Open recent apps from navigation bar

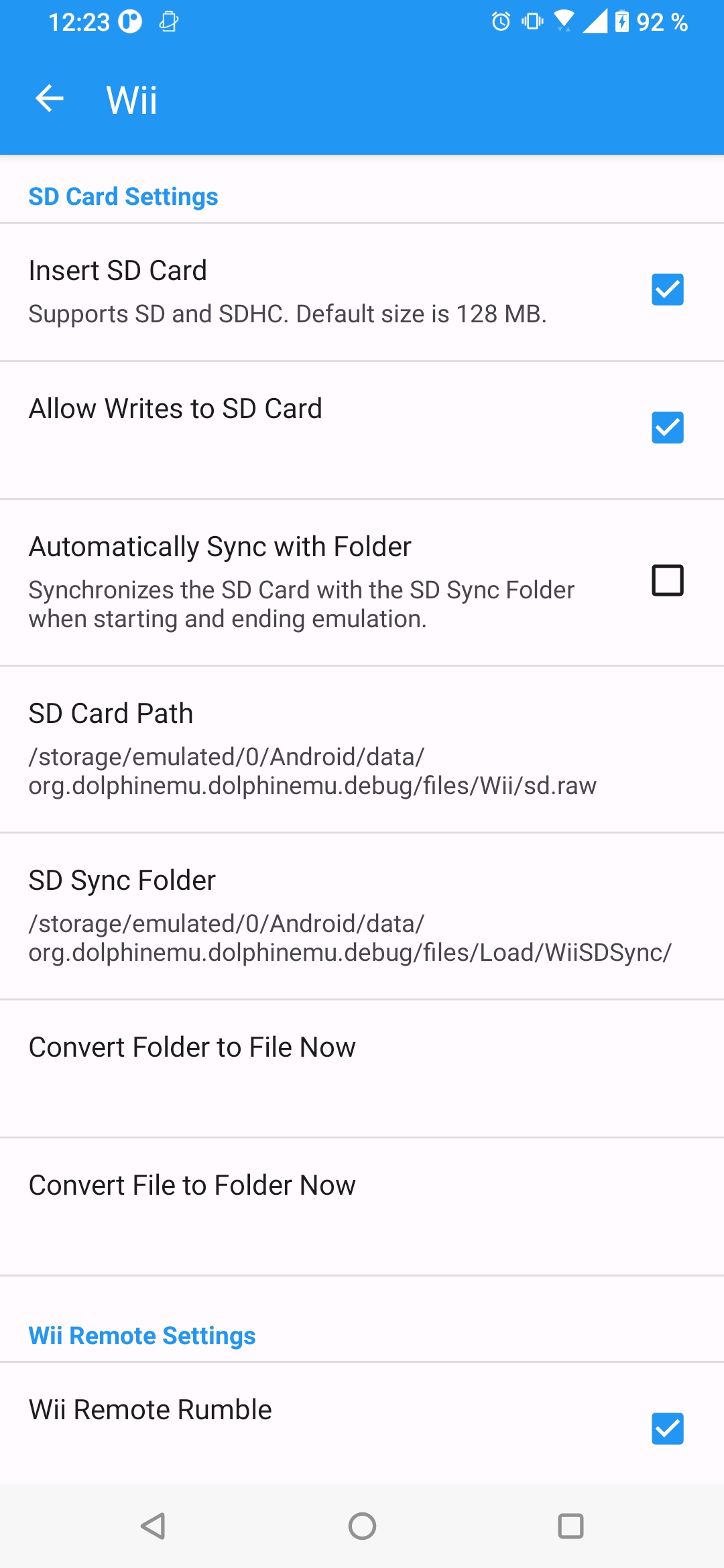point(570,1526)
